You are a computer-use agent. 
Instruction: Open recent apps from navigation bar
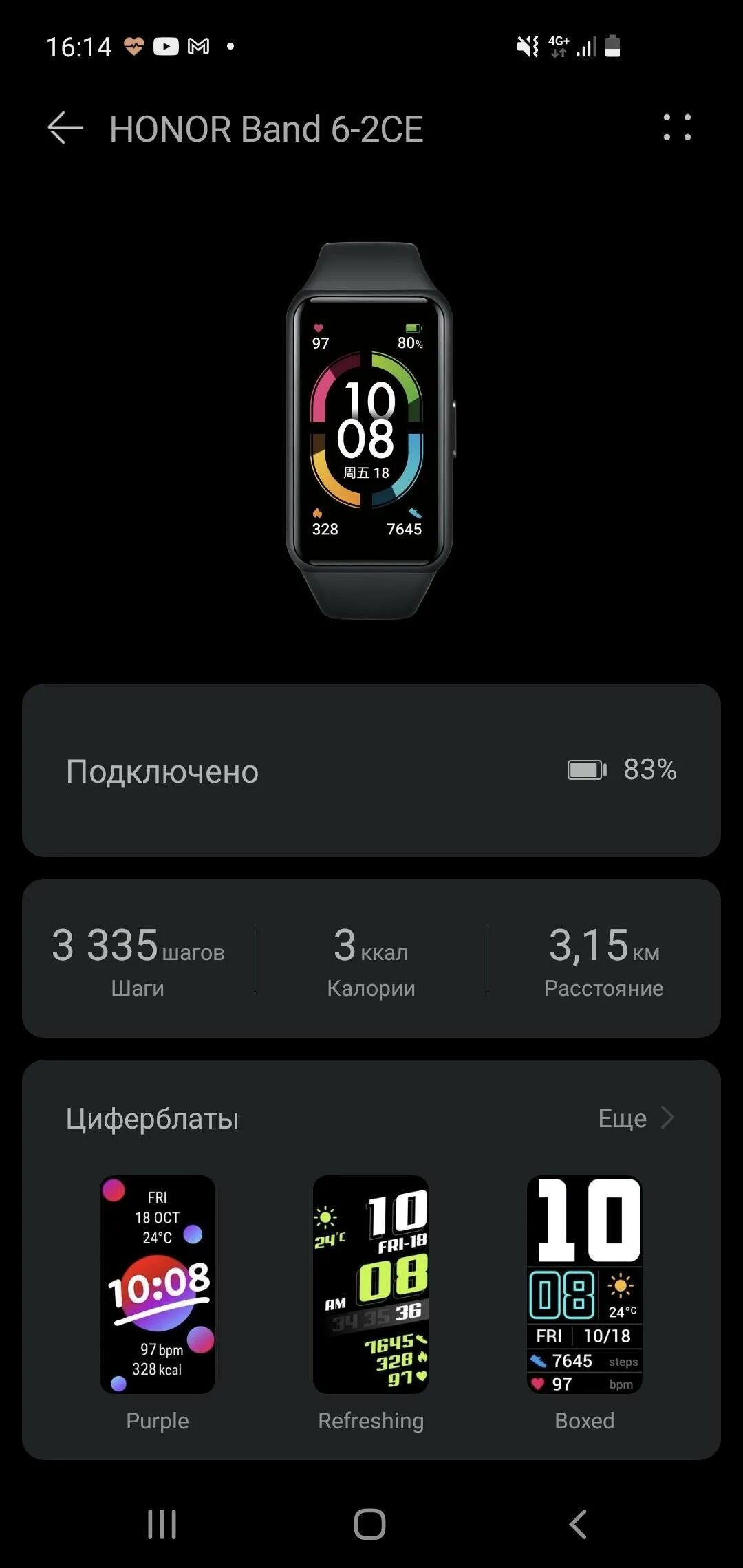pos(162,1524)
